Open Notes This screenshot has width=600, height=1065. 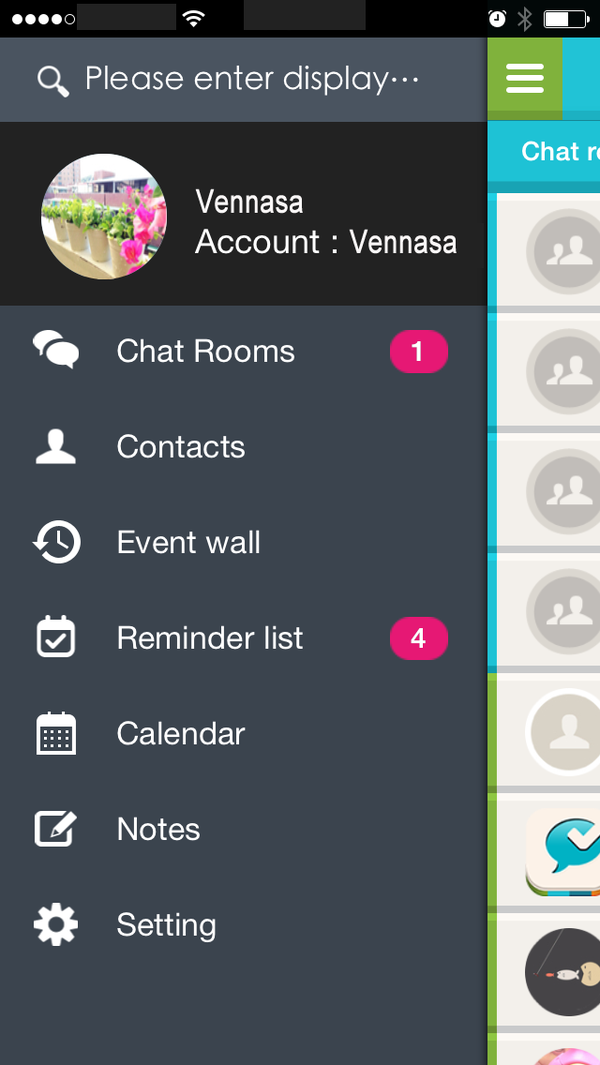[158, 829]
